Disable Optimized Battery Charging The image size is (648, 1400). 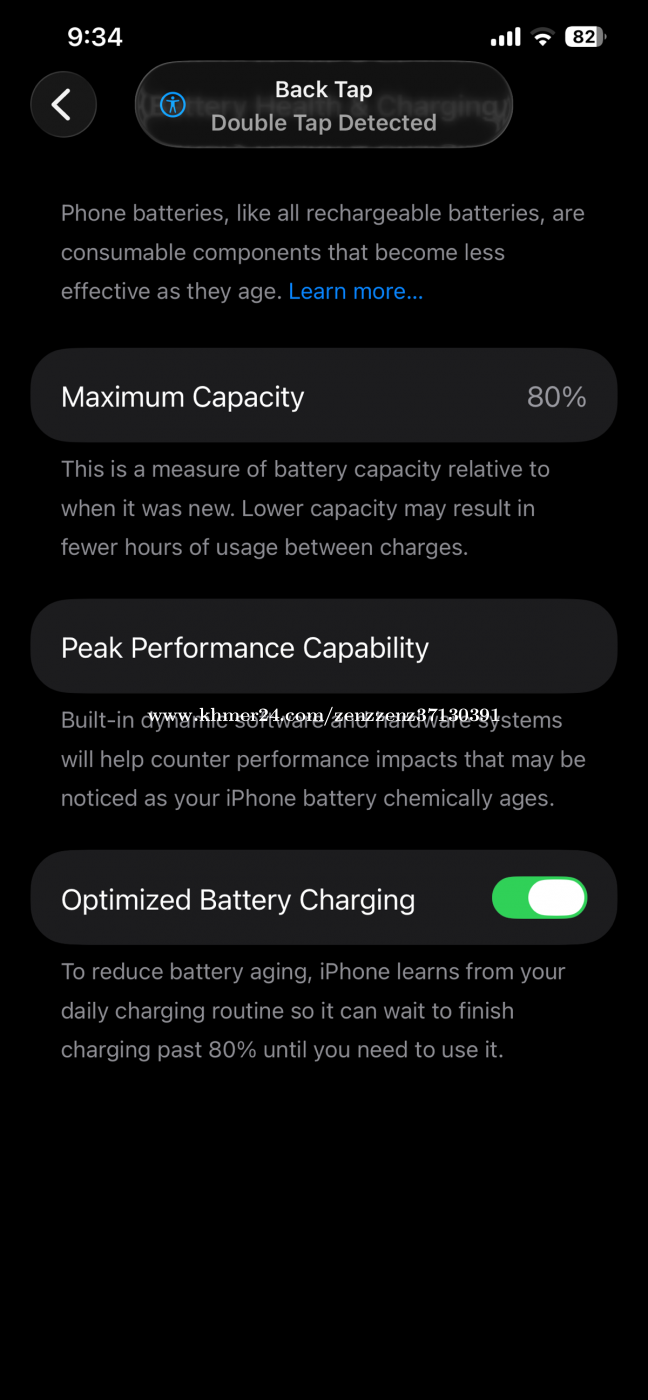point(539,898)
